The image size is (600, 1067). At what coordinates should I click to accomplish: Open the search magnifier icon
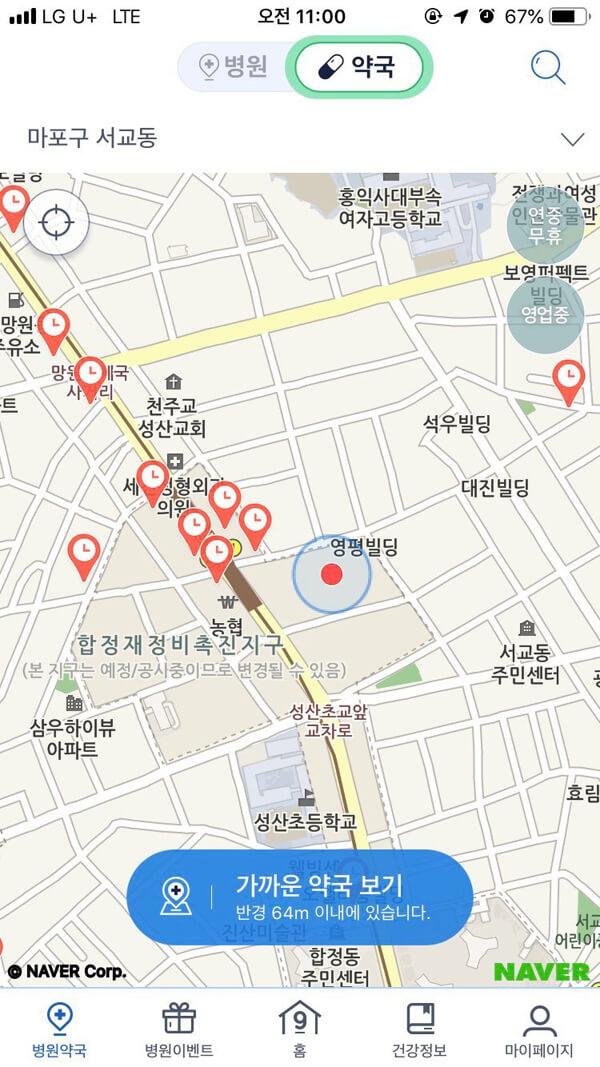pos(548,67)
